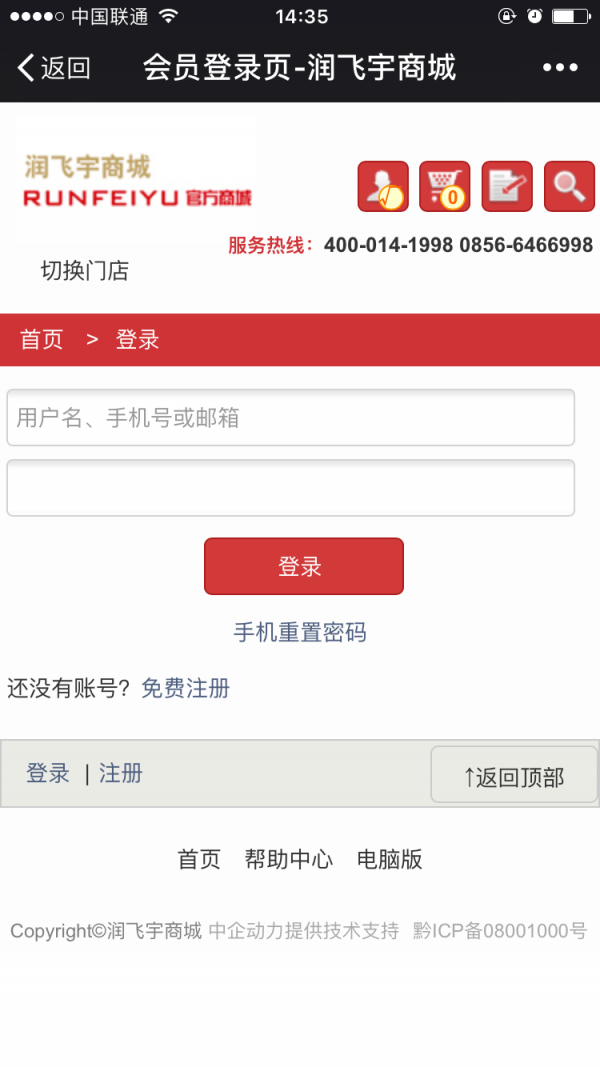The image size is (600, 1067).
Task: Go to 首页 in the breadcrumb
Action: point(41,340)
